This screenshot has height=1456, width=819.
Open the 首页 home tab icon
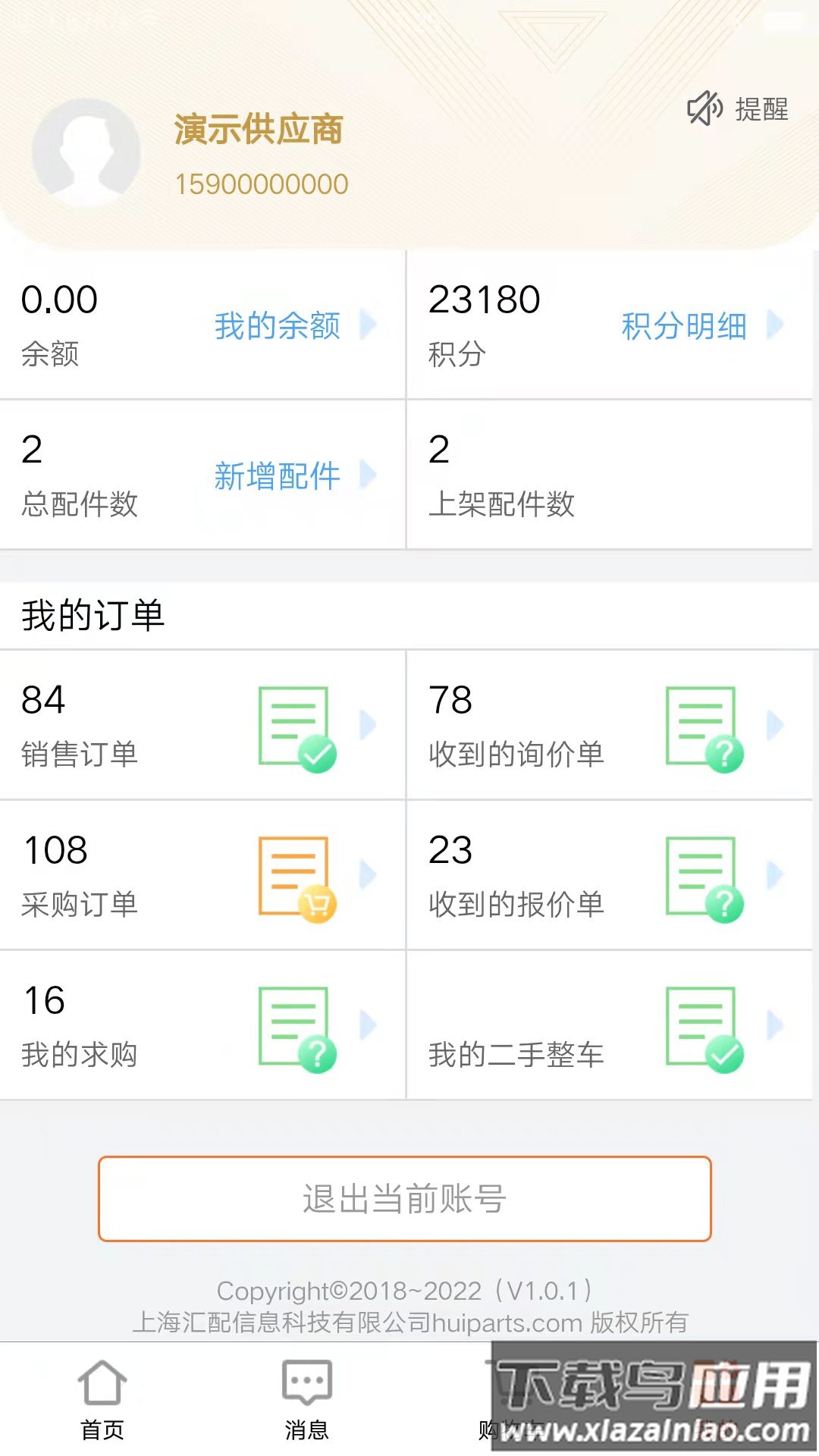pos(102,1384)
